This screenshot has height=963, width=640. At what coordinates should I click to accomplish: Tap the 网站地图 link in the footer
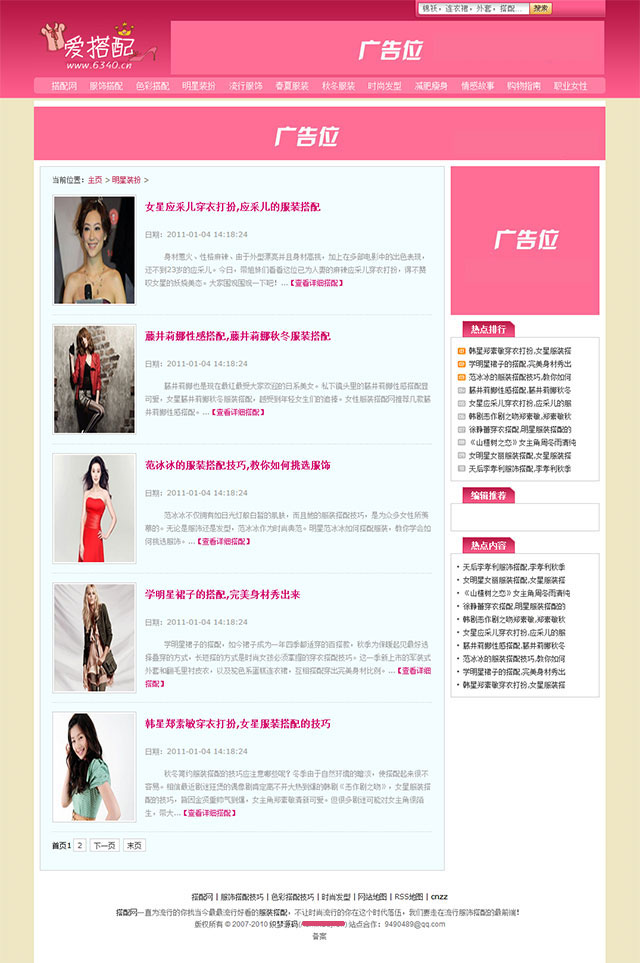(x=372, y=897)
